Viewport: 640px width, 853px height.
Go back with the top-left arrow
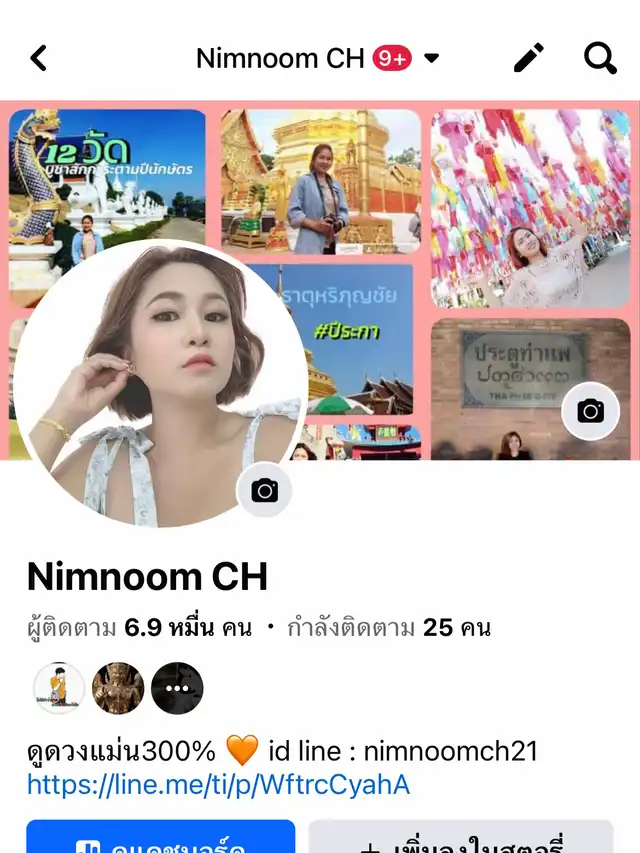pos(39,58)
